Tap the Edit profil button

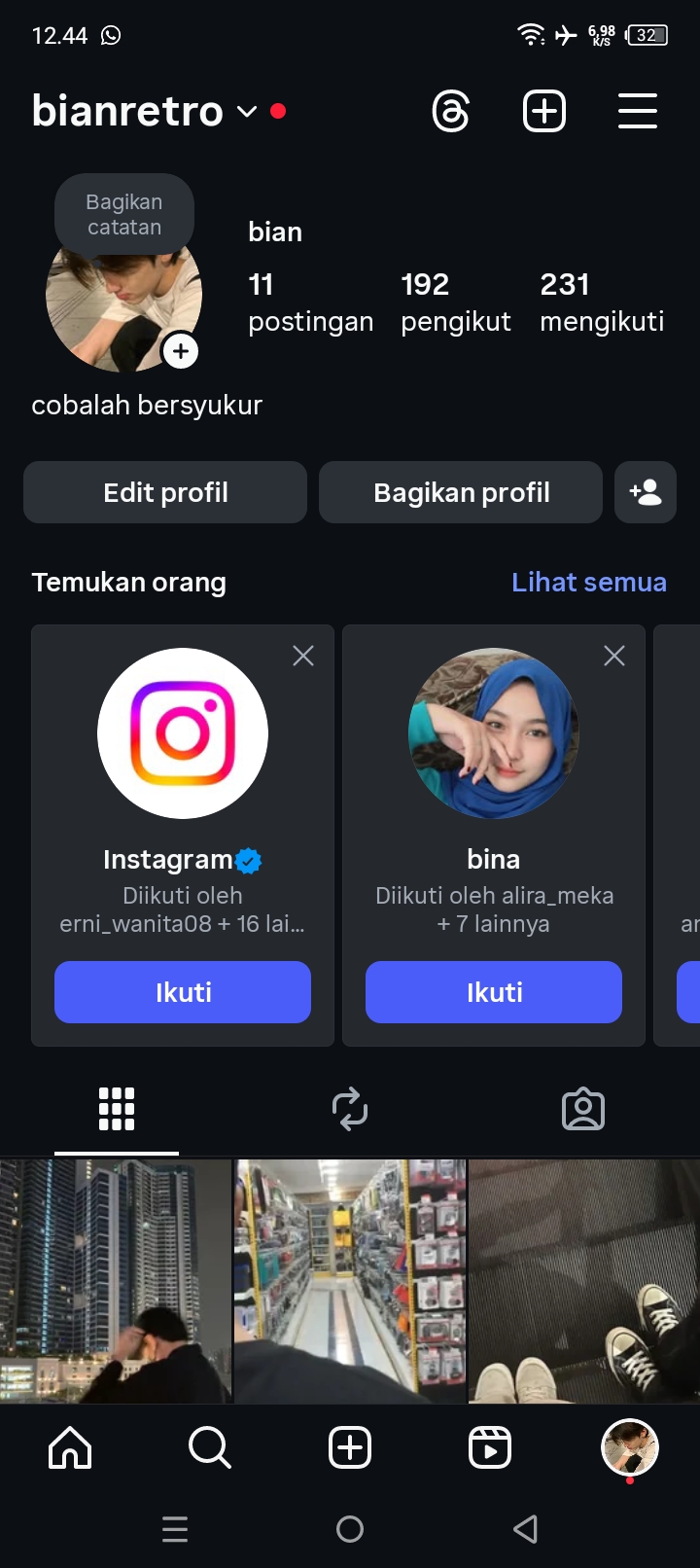tap(165, 492)
